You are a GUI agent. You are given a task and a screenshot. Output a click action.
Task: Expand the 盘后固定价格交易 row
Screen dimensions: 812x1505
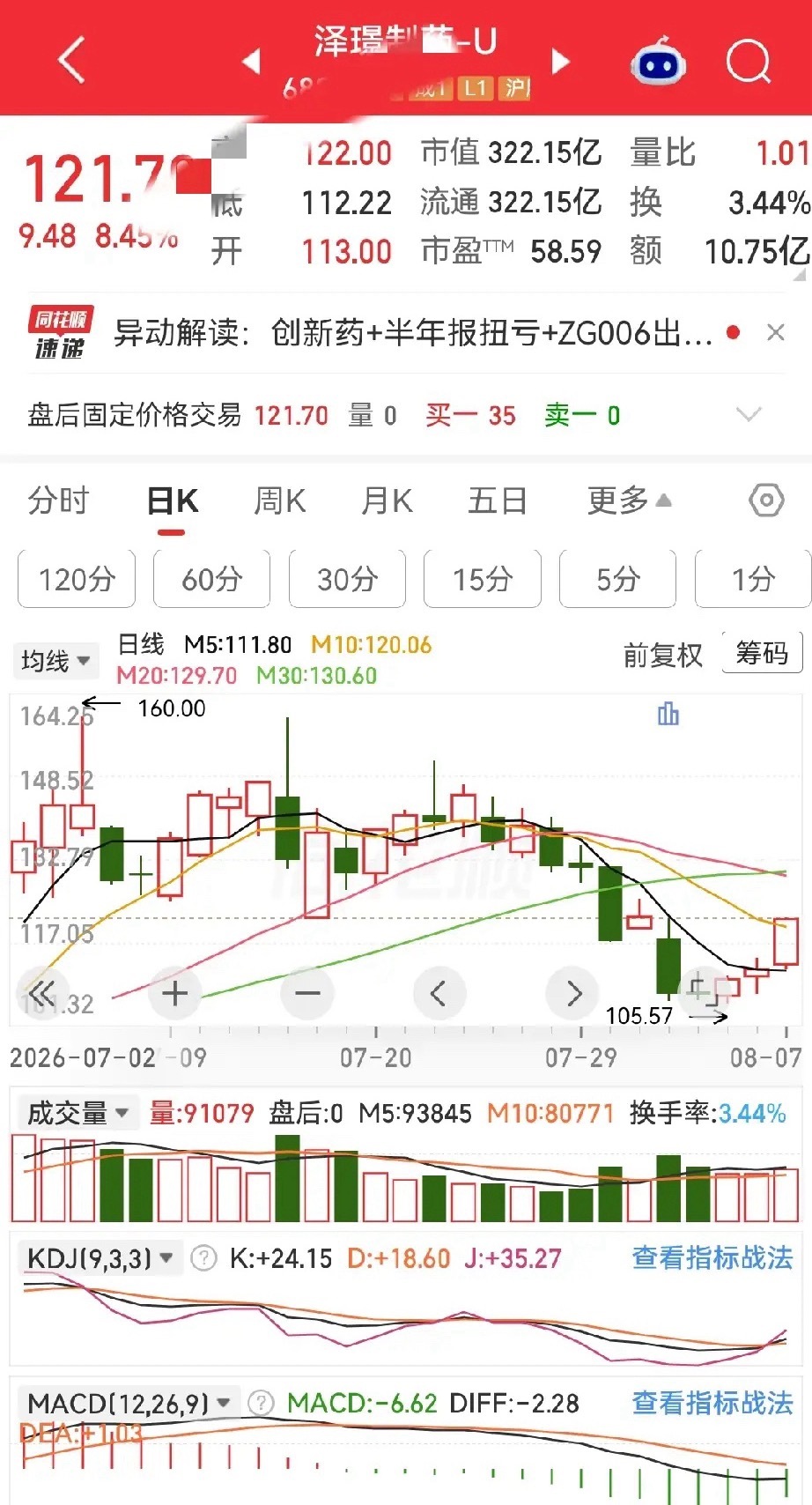click(x=748, y=414)
